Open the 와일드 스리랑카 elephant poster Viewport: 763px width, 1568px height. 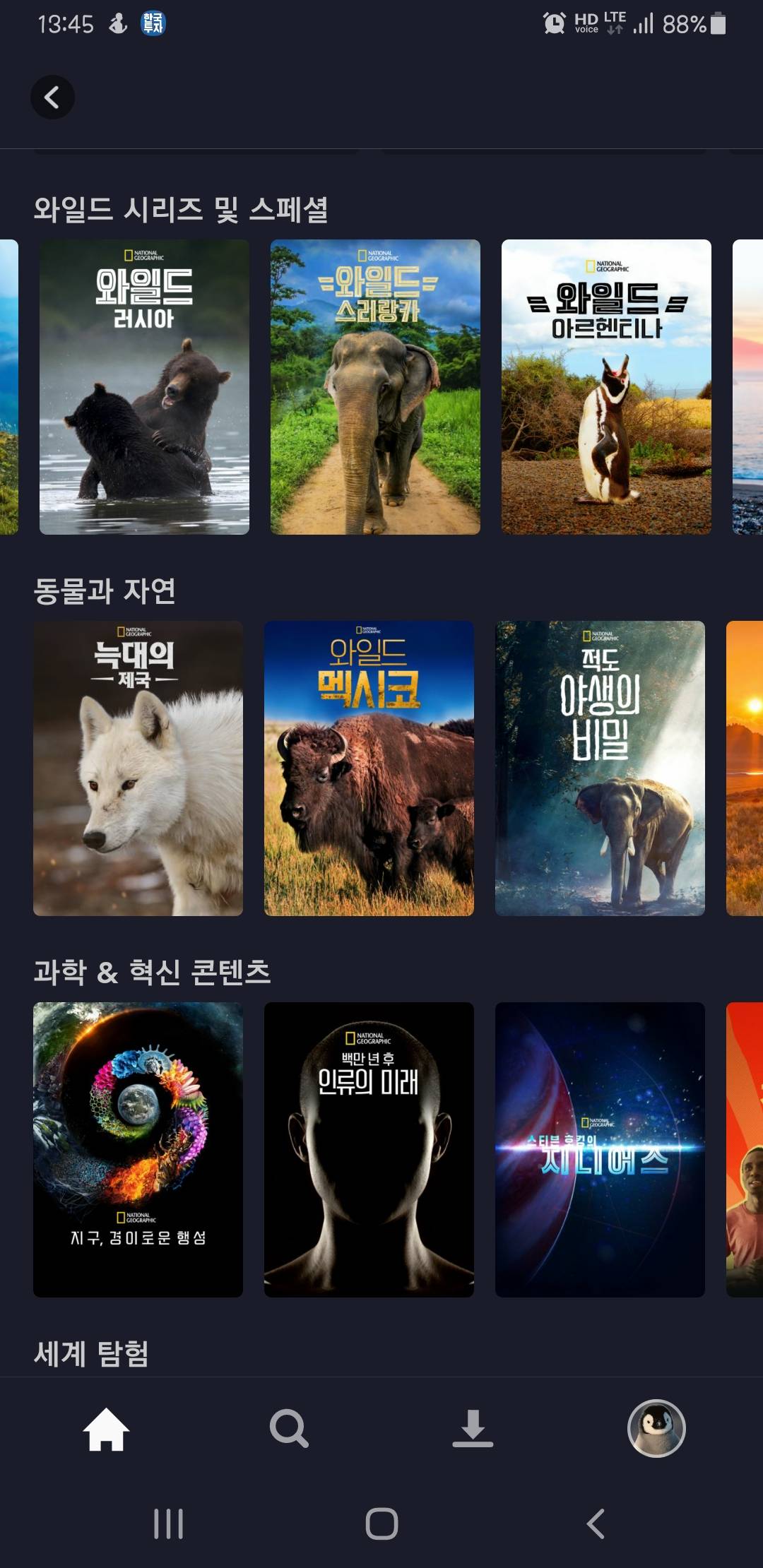[x=375, y=387]
